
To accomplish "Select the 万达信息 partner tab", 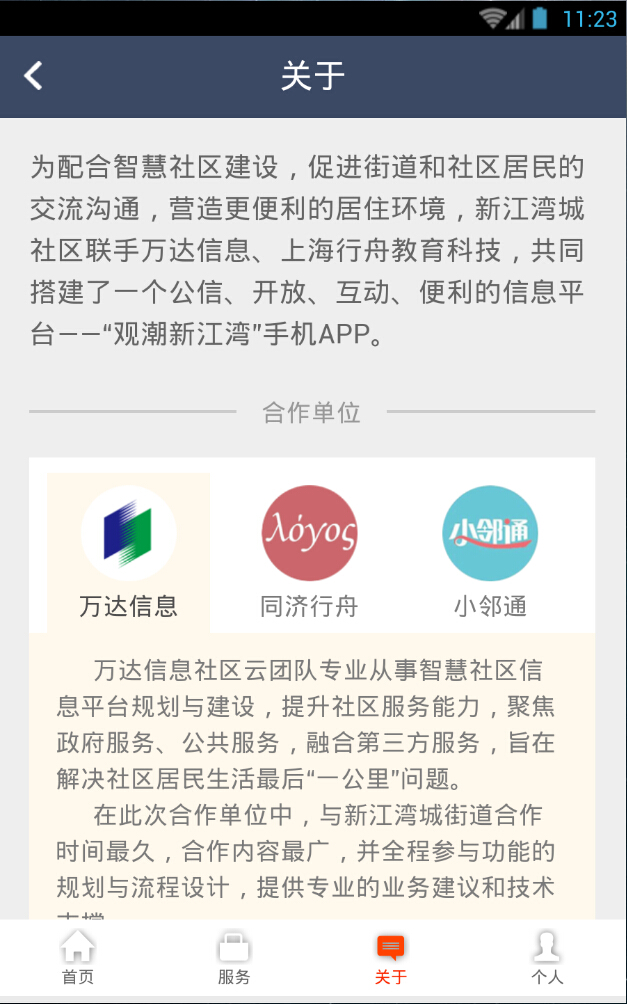I will pyautogui.click(x=129, y=553).
